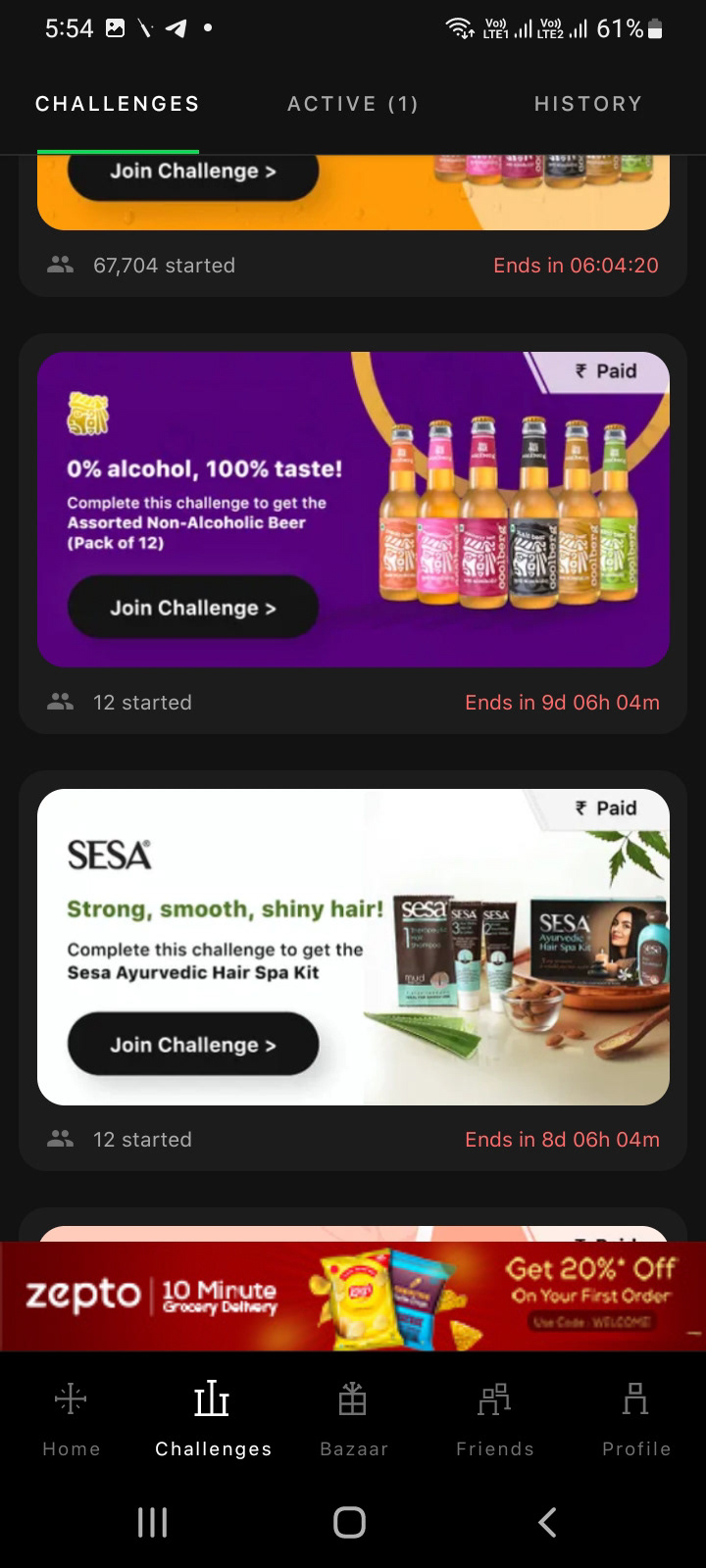This screenshot has height=1568, width=706.
Task: Open the History tab
Action: [x=587, y=104]
